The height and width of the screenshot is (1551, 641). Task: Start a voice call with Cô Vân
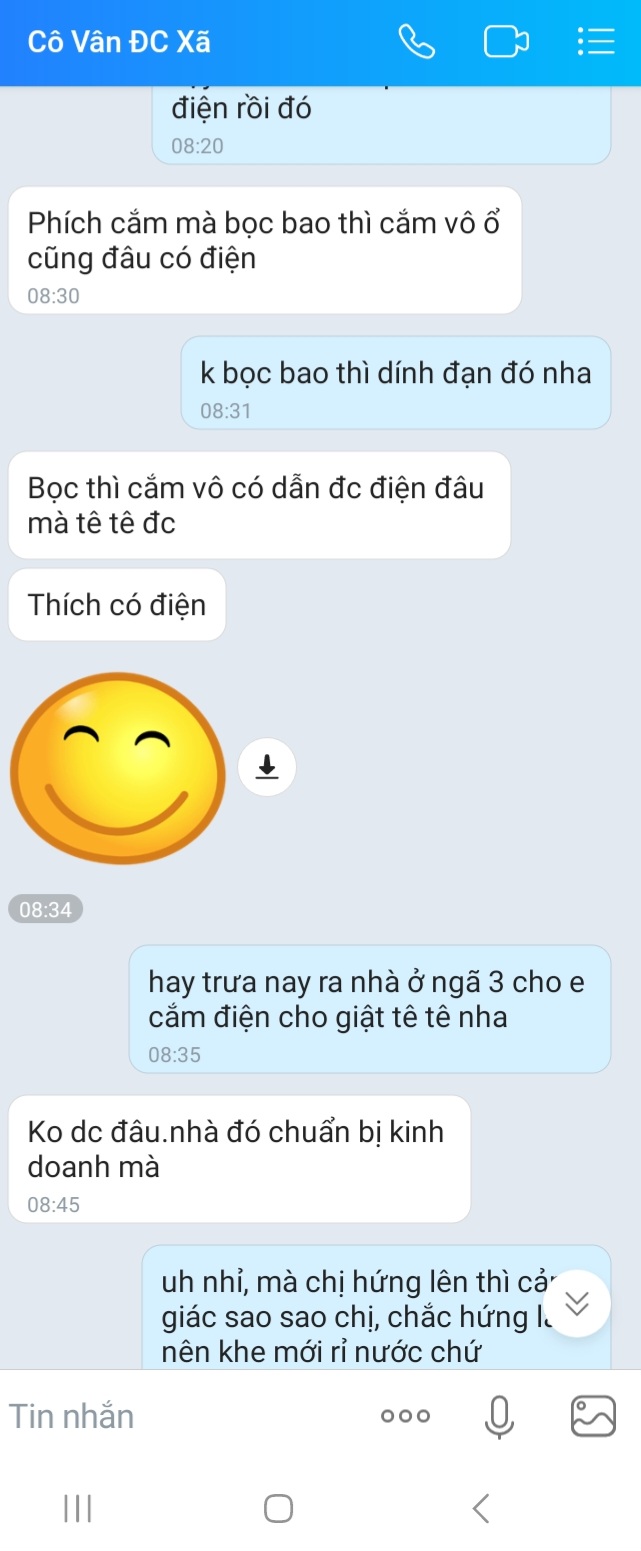pos(416,42)
